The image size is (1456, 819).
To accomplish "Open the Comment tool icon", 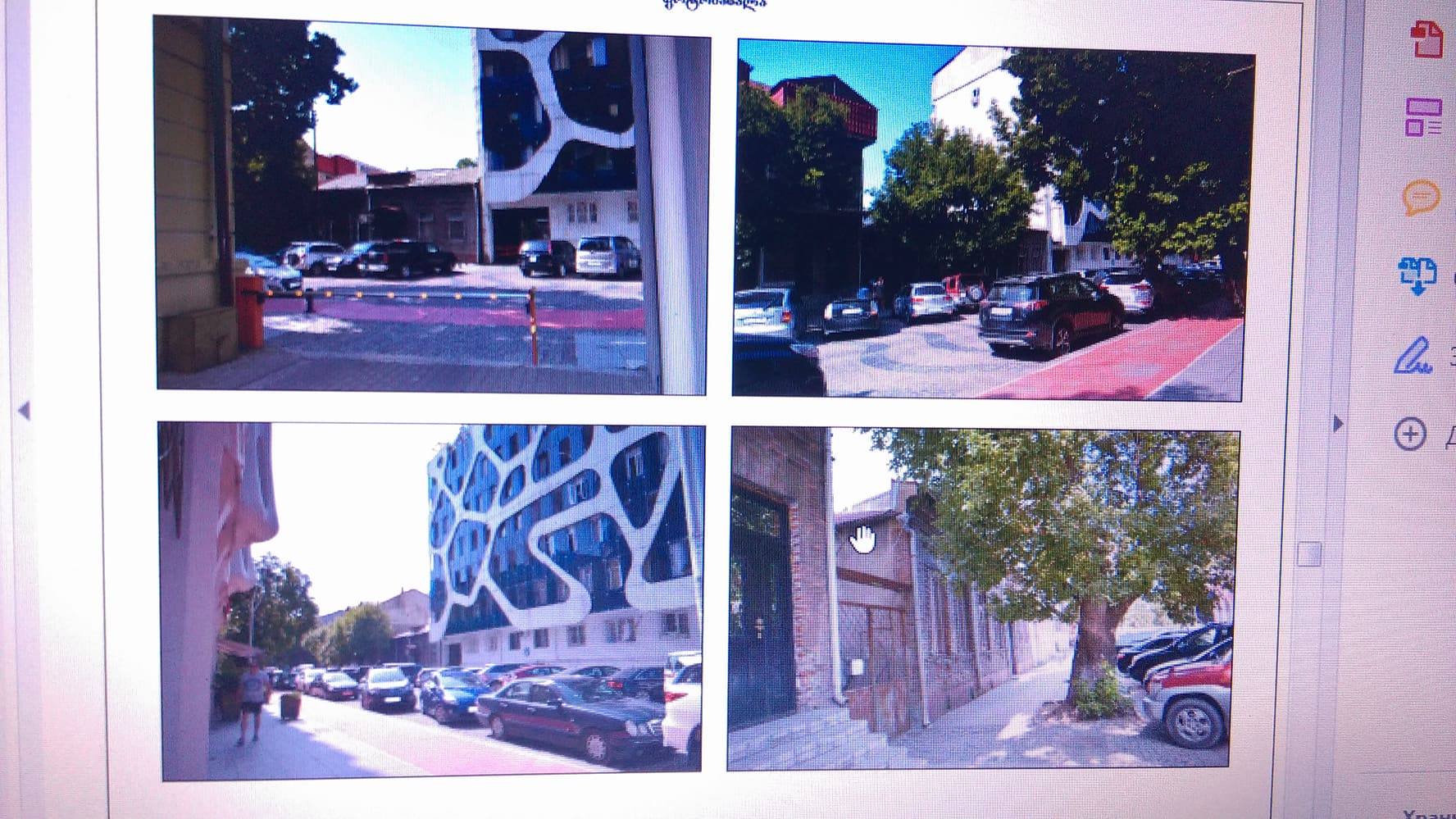I will [1421, 198].
